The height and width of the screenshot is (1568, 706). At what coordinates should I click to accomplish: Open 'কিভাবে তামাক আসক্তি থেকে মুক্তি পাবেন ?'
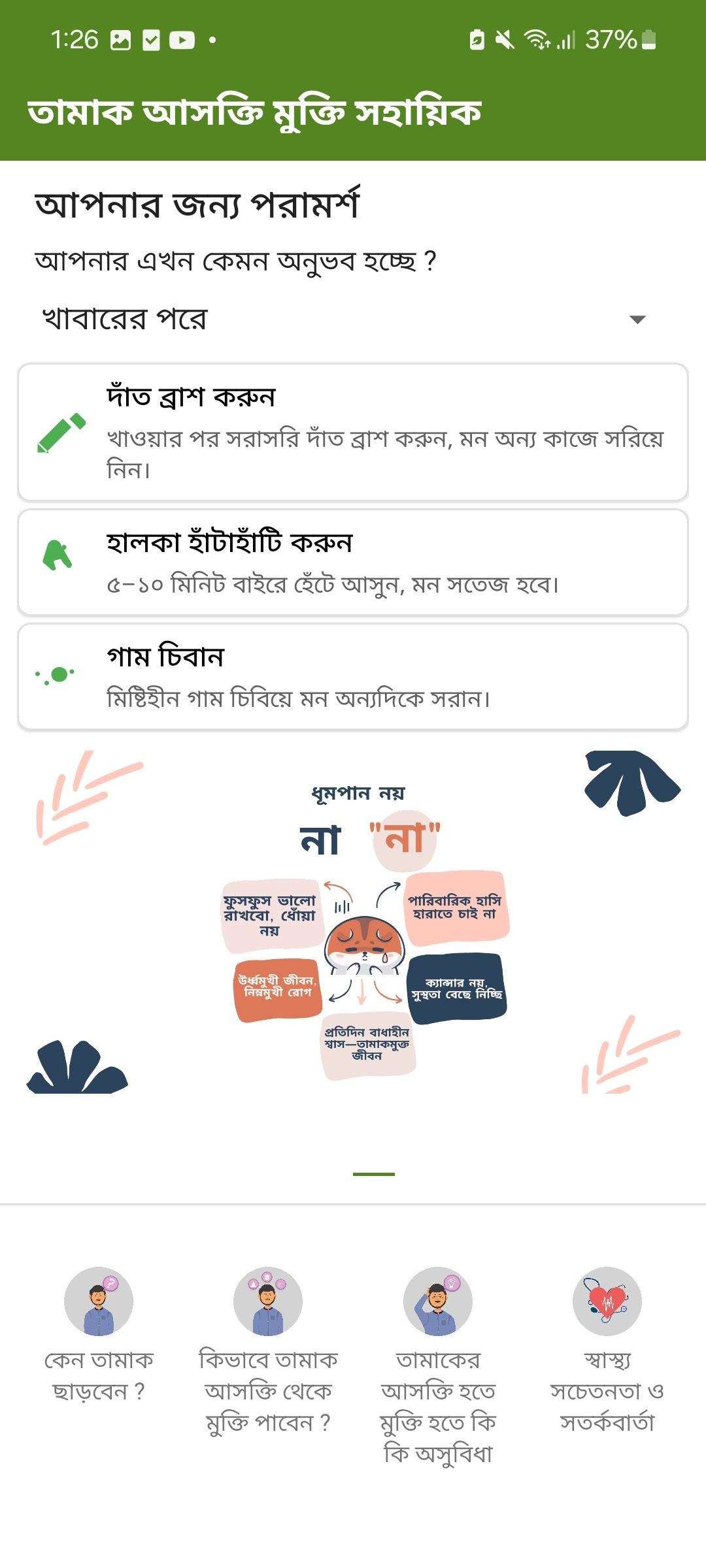click(x=268, y=1346)
